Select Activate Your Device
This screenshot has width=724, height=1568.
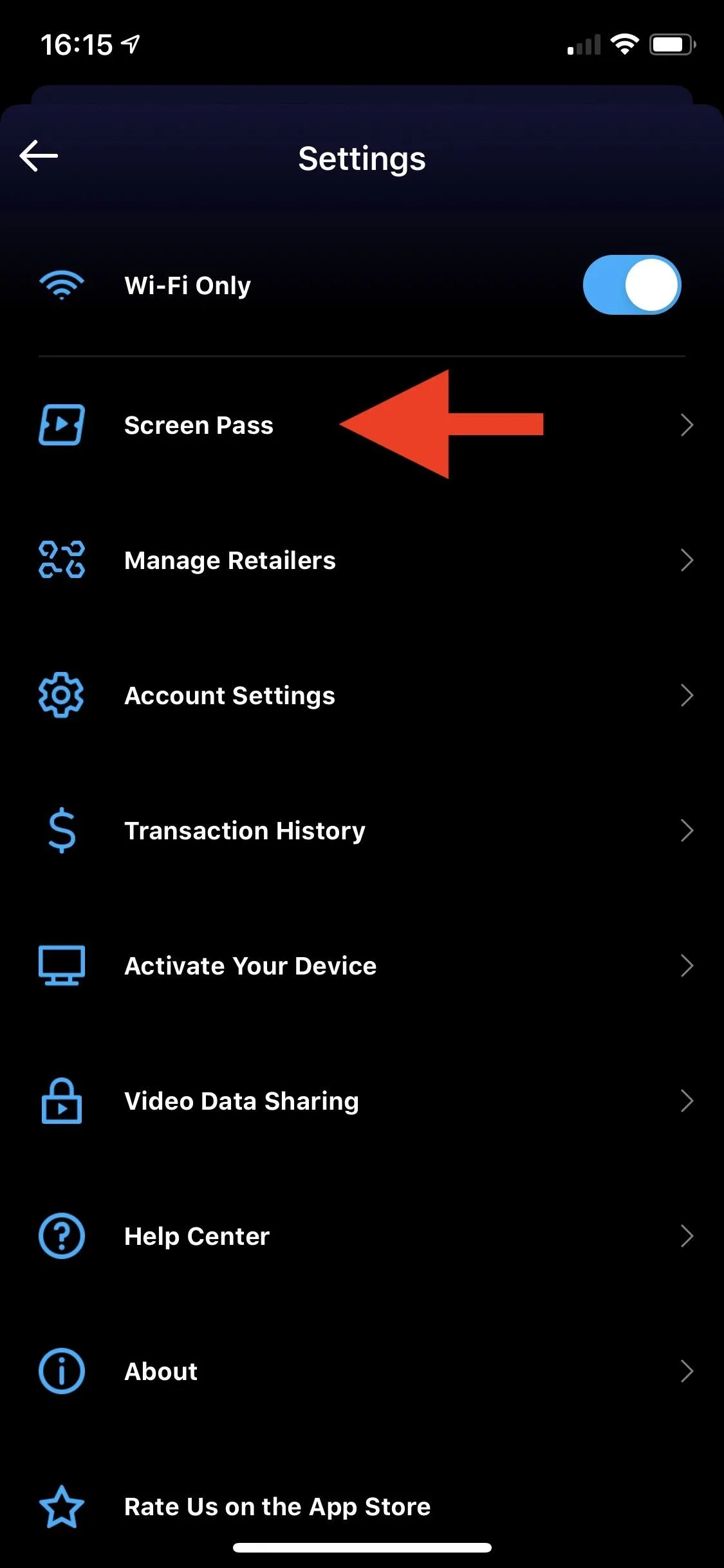pyautogui.click(x=362, y=966)
